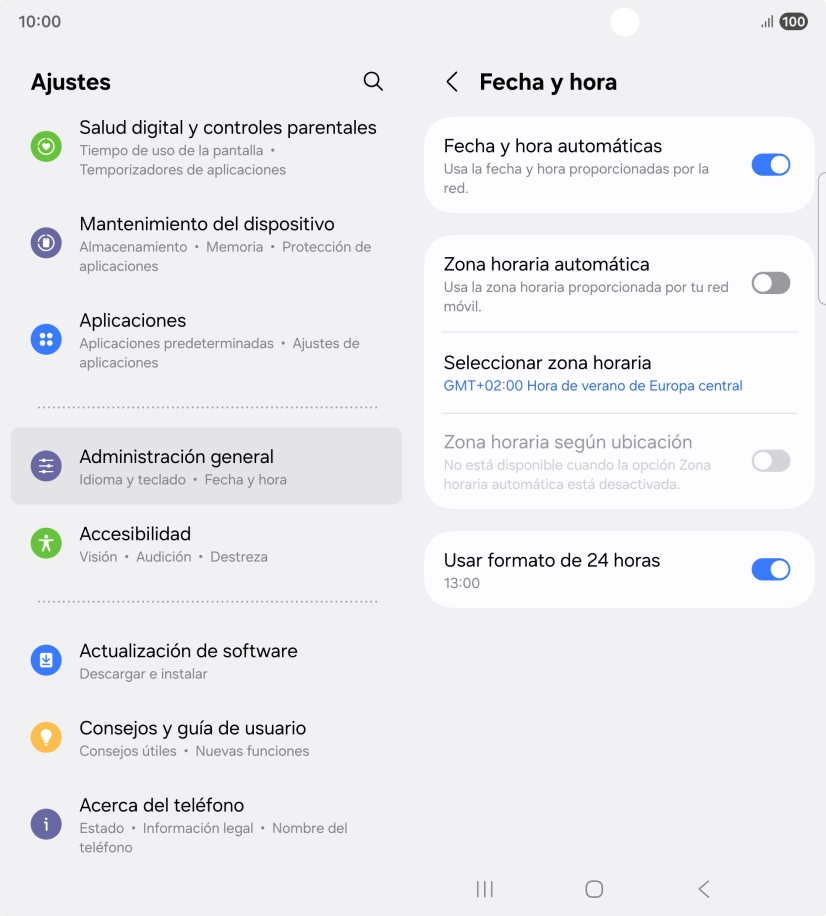Disable Fecha y hora automáticas
Image resolution: width=826 pixels, height=916 pixels.
770,165
